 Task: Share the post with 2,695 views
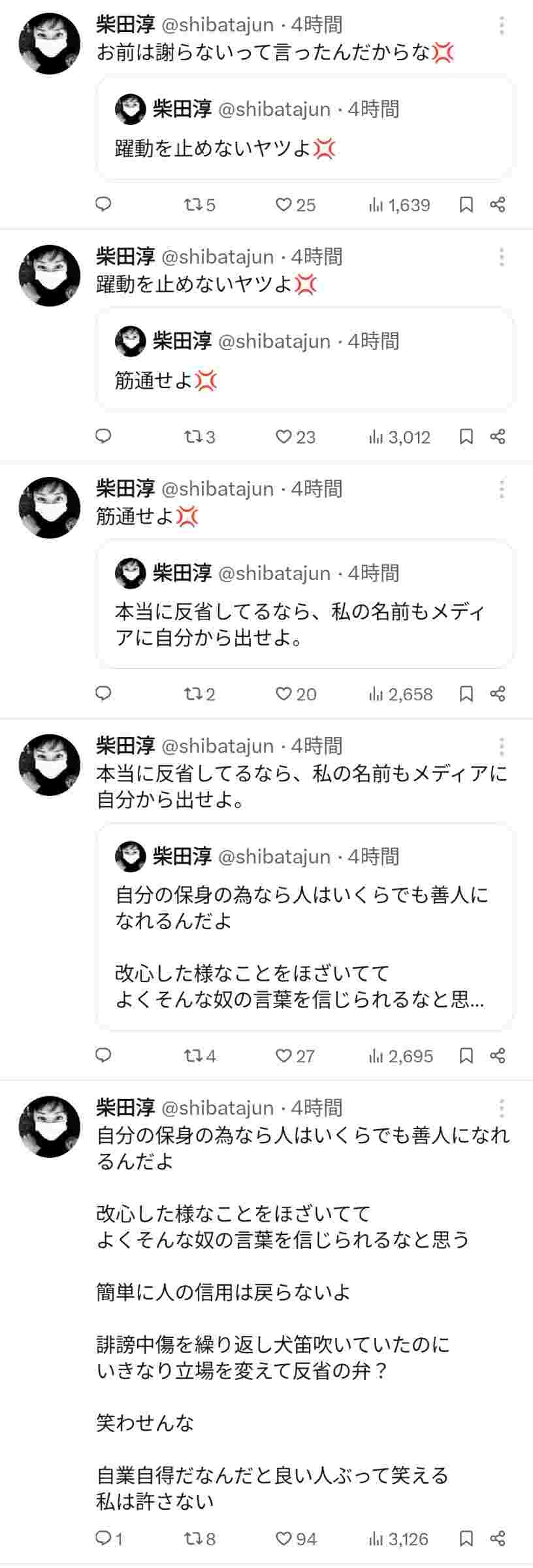pyautogui.click(x=498, y=1056)
